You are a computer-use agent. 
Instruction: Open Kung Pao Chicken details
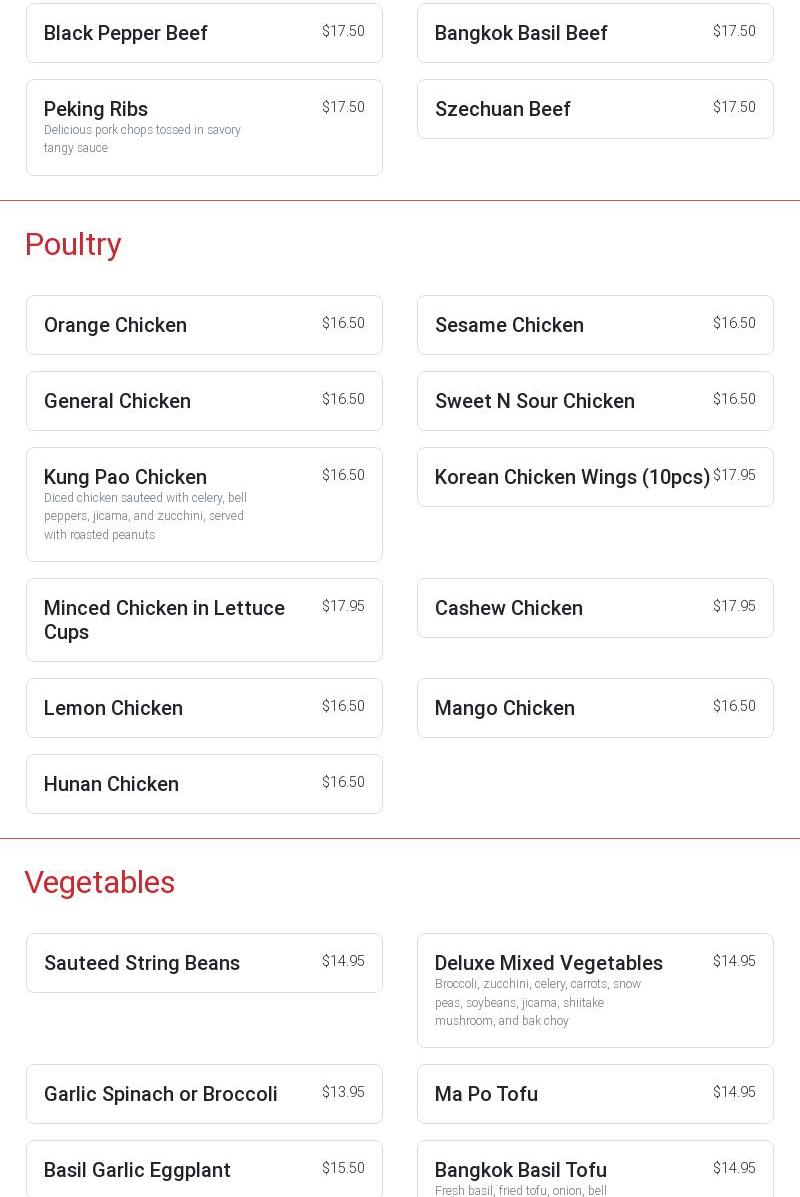[x=204, y=504]
